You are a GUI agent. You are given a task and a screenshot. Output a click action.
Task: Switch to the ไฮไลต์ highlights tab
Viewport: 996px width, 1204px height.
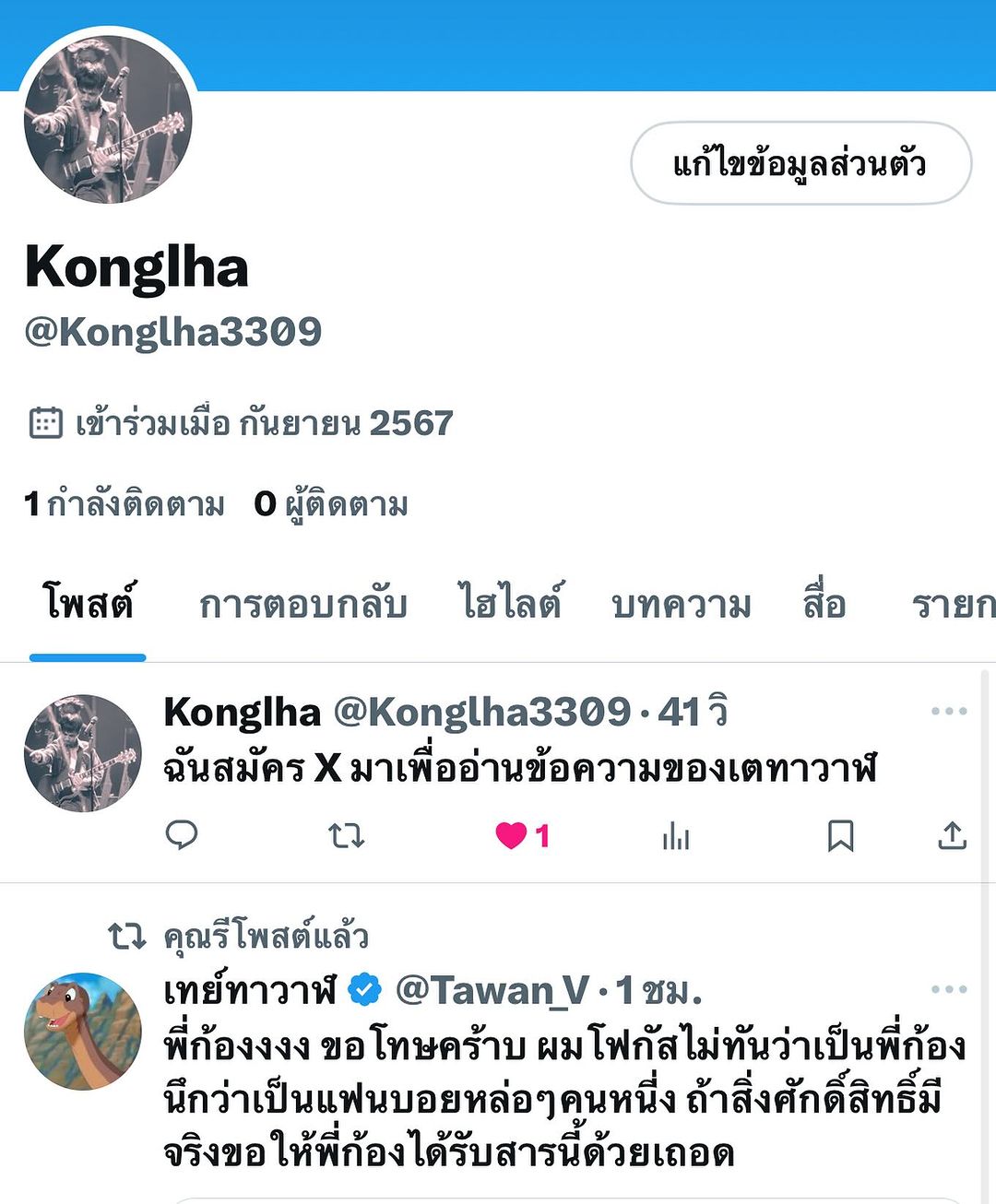point(510,605)
